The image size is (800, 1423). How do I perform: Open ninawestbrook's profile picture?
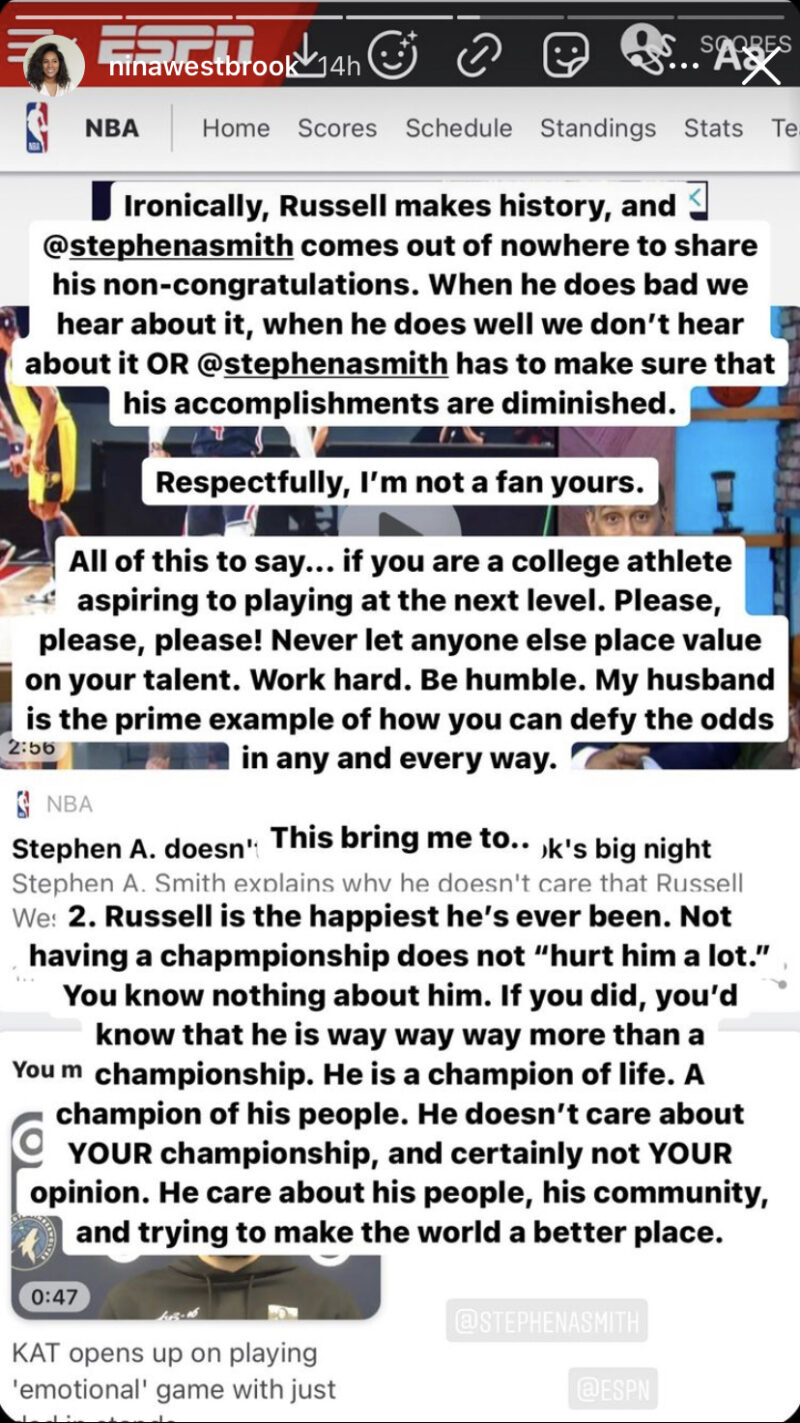click(53, 65)
